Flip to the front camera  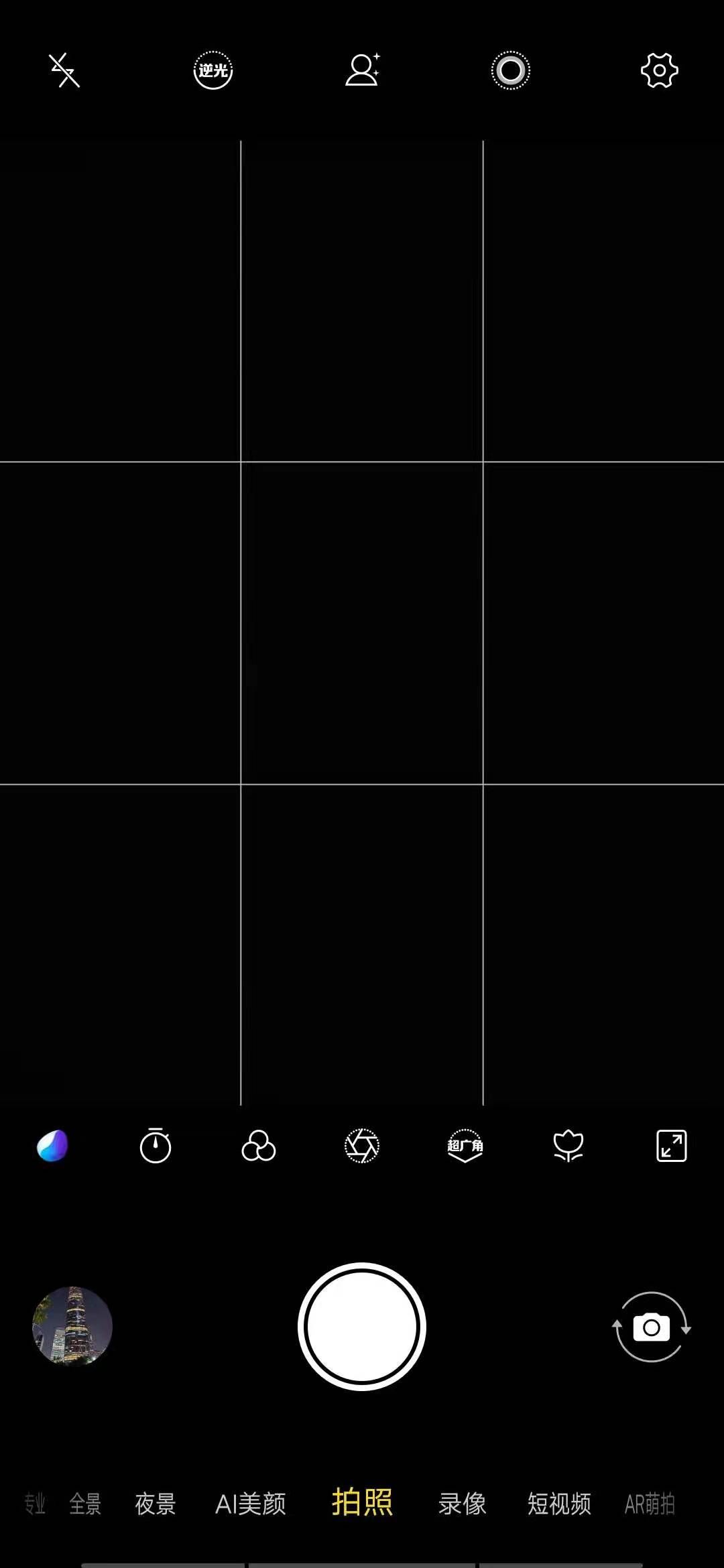click(x=652, y=1327)
